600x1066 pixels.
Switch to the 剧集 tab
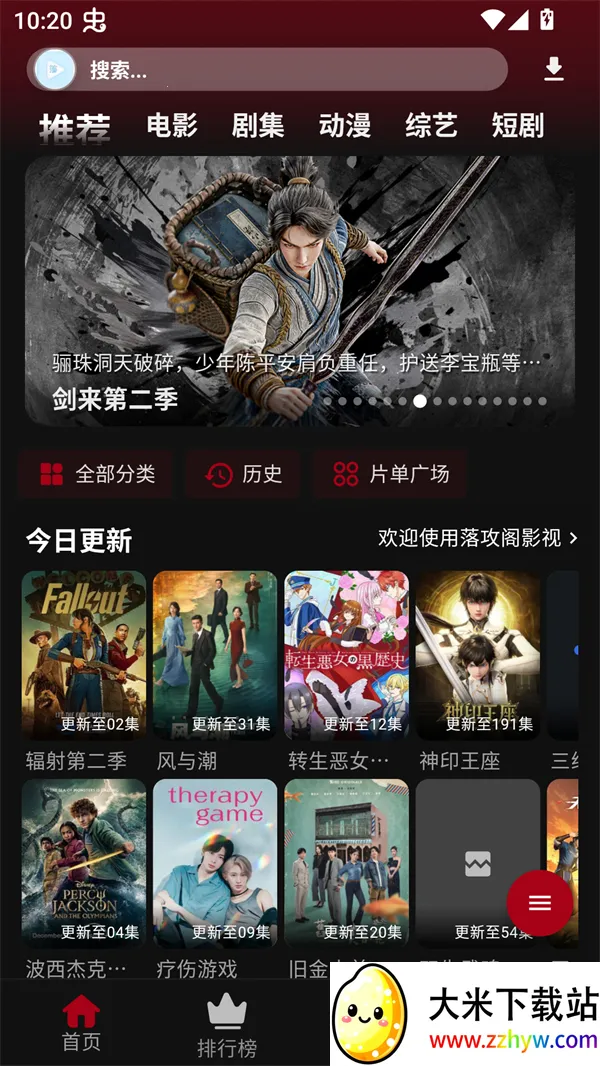tap(258, 126)
